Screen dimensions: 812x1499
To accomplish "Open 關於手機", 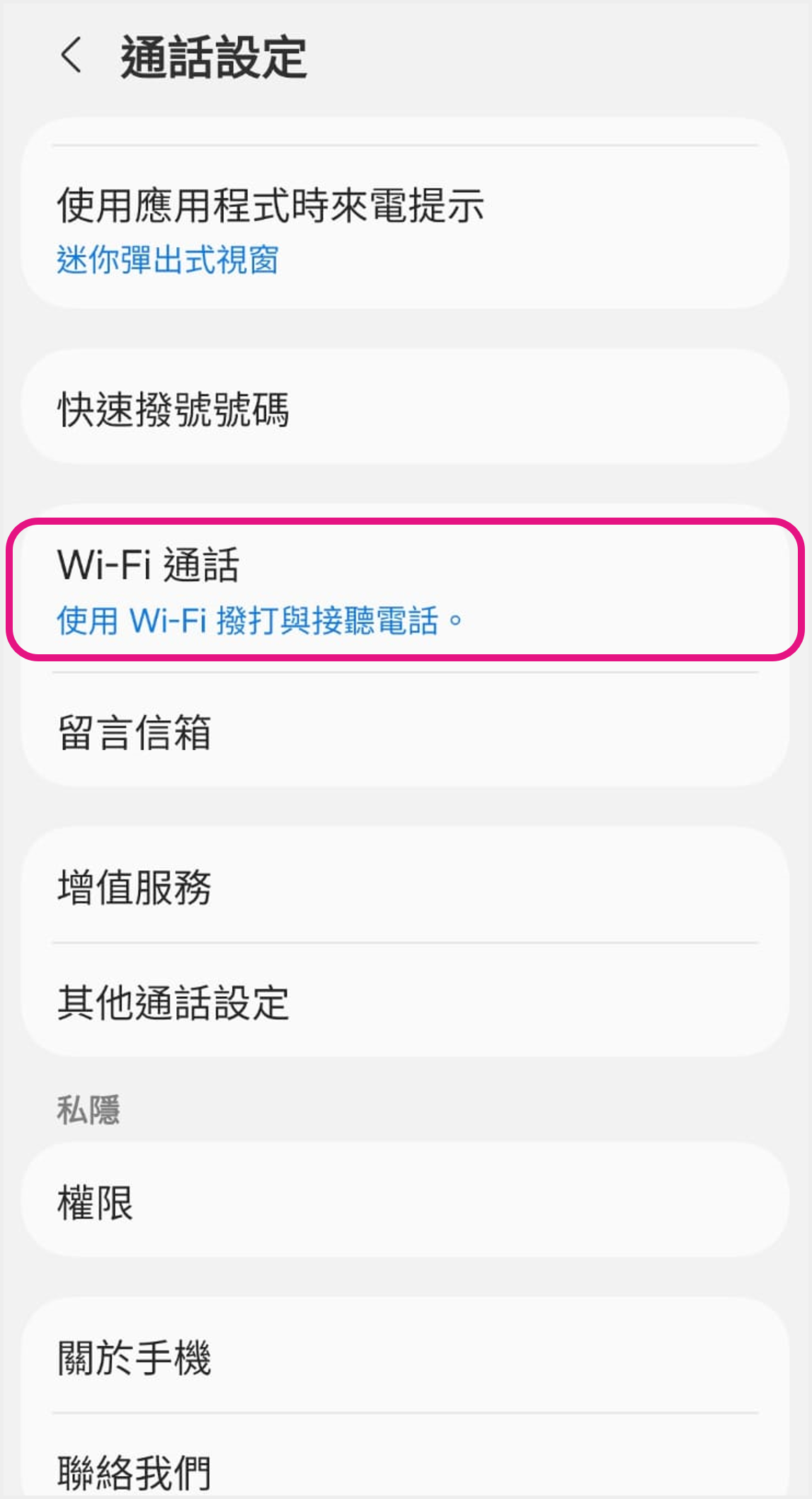I will point(404,1357).
